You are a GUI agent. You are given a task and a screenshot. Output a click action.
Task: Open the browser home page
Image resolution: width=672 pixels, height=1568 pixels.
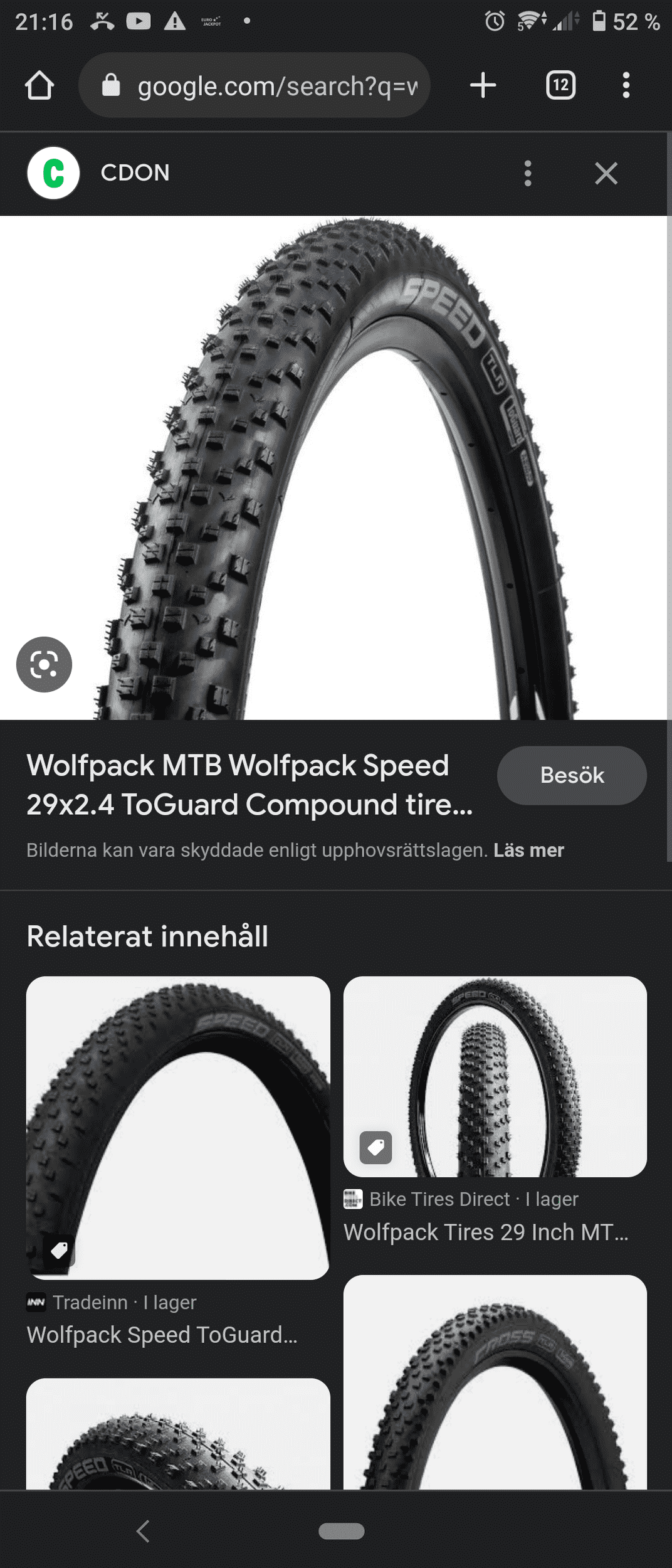39,85
